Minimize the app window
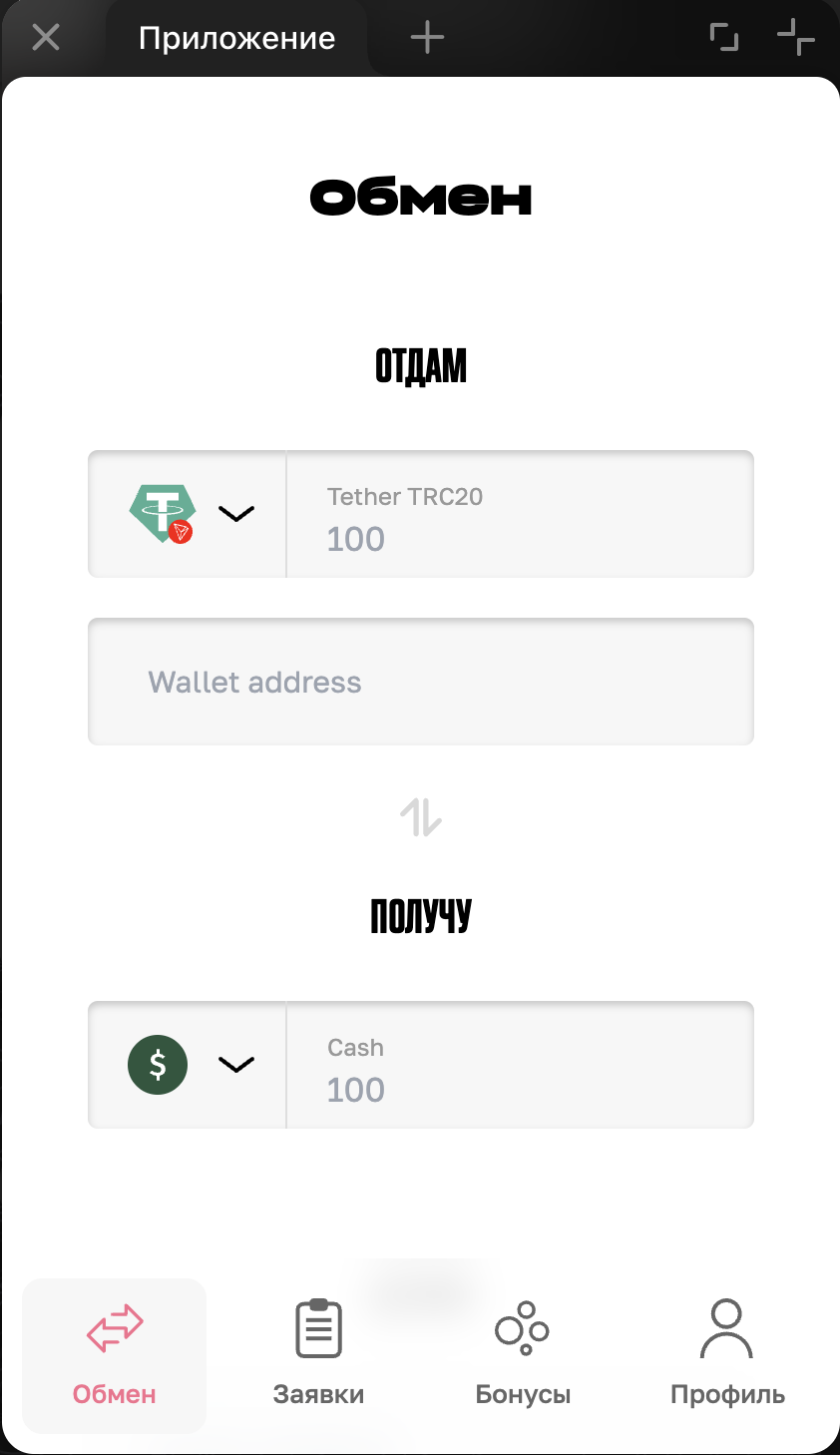 [x=795, y=38]
